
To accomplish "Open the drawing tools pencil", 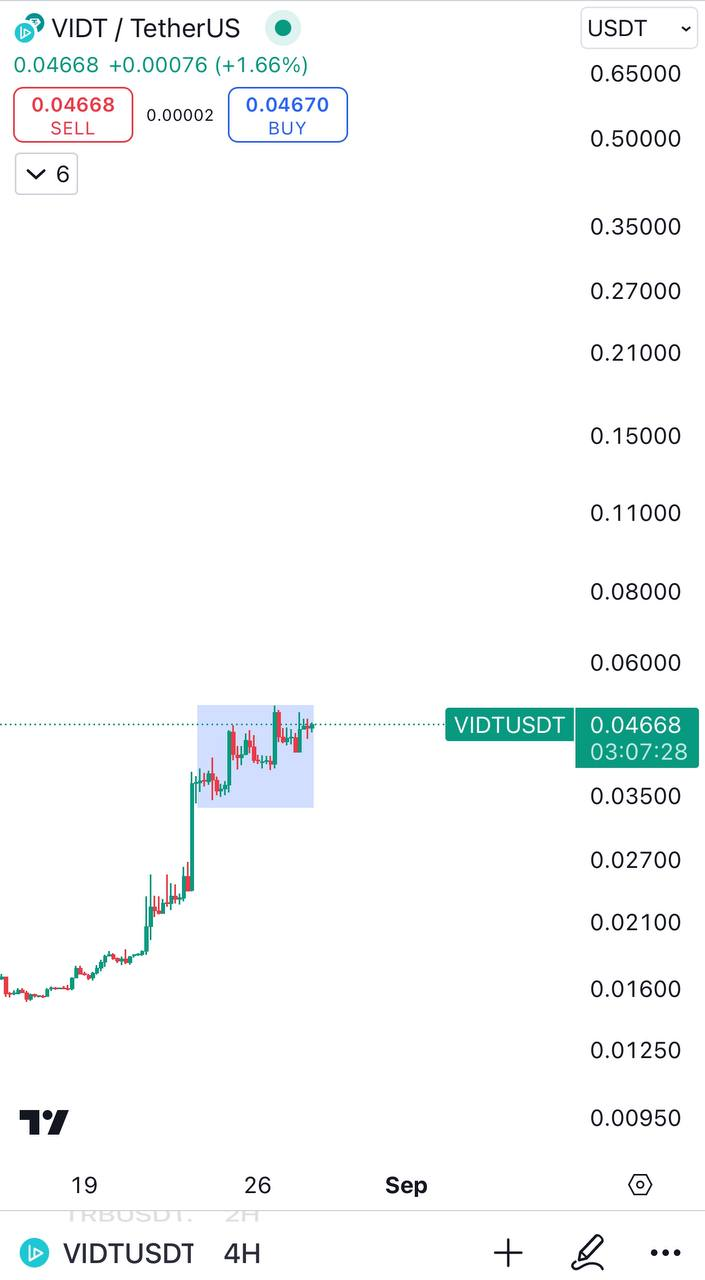I will pyautogui.click(x=587, y=1252).
